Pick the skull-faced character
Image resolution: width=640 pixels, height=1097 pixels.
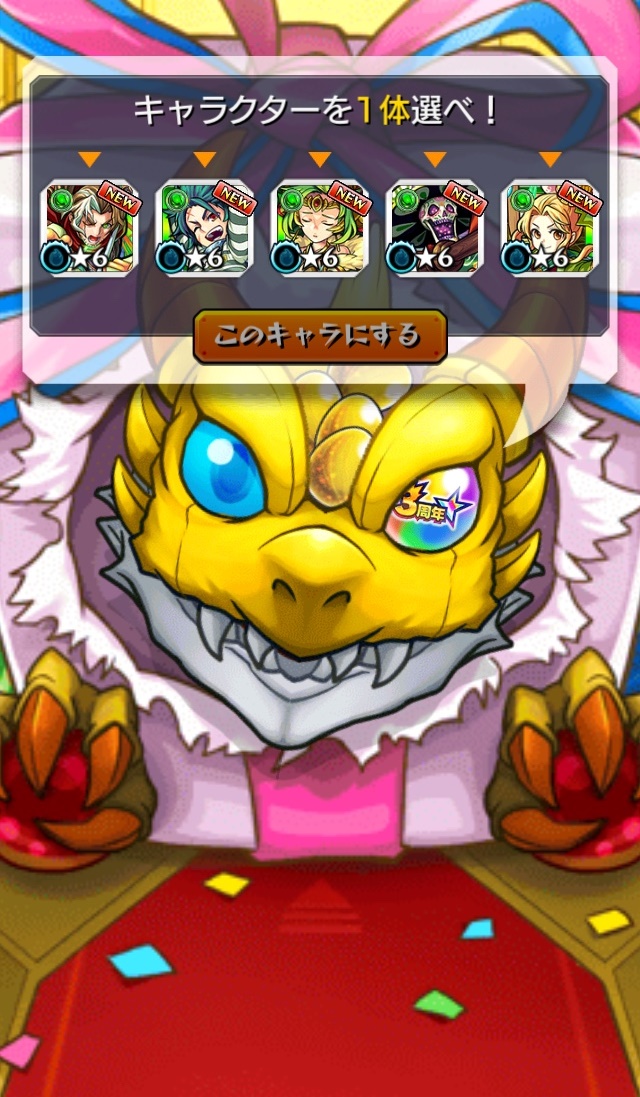pos(435,230)
